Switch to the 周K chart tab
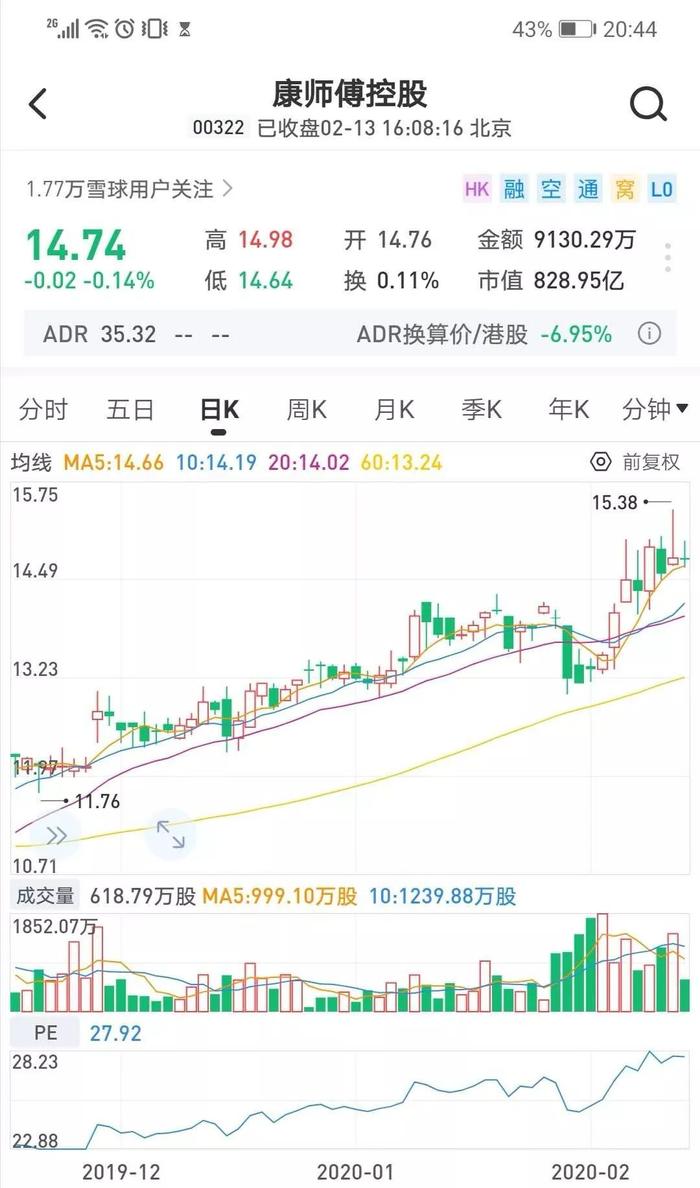 click(306, 410)
